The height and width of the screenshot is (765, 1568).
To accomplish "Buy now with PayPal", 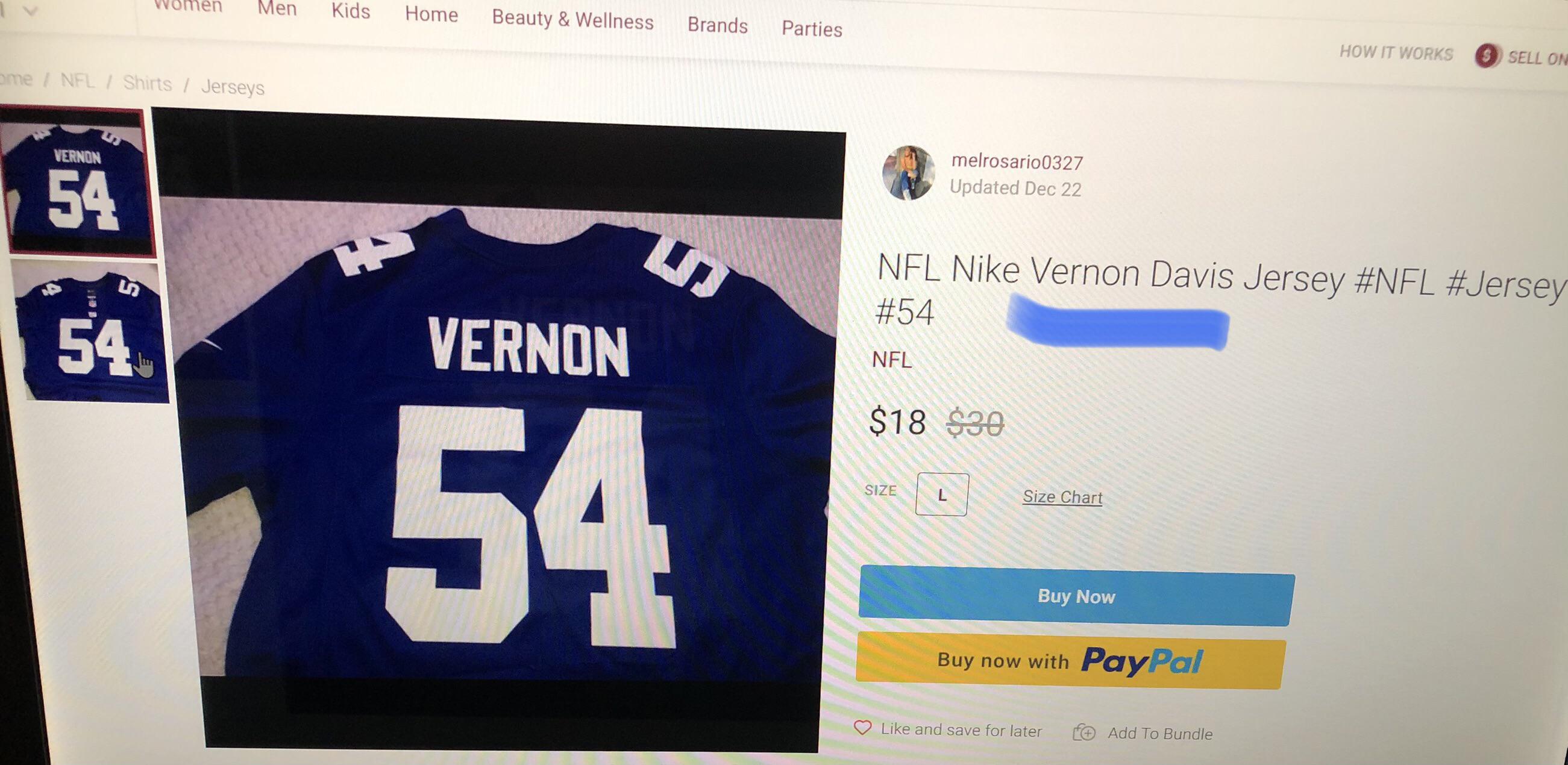I will click(1070, 661).
